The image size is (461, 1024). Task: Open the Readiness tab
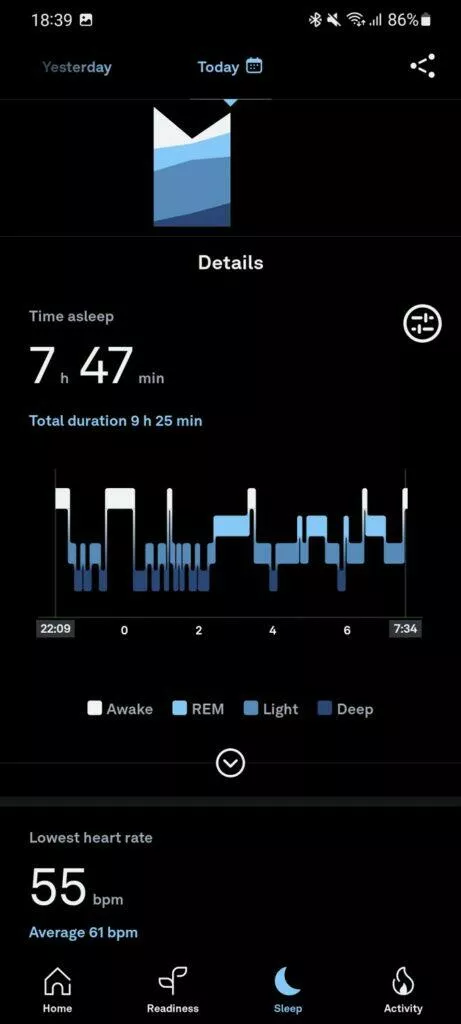pos(173,990)
